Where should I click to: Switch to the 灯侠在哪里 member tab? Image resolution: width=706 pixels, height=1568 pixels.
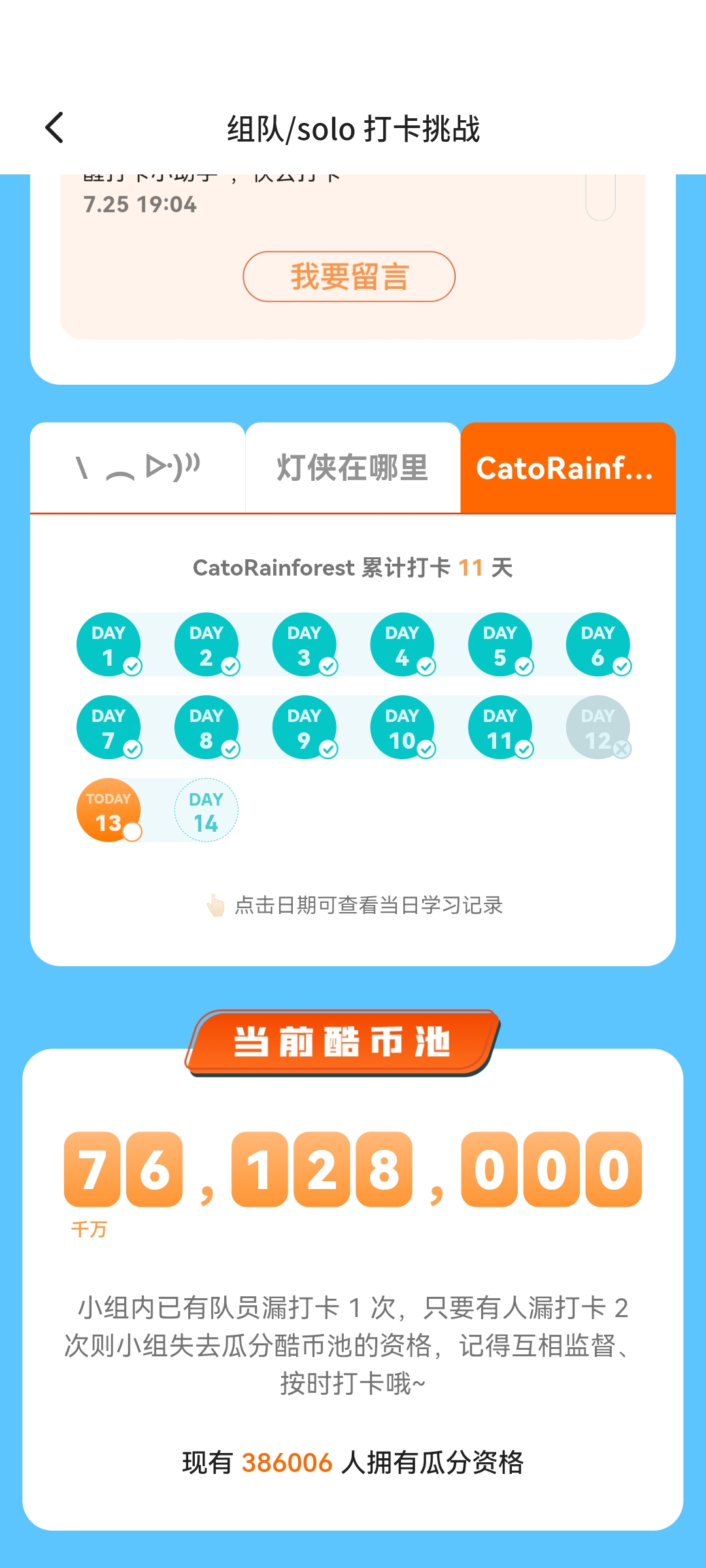coord(352,468)
